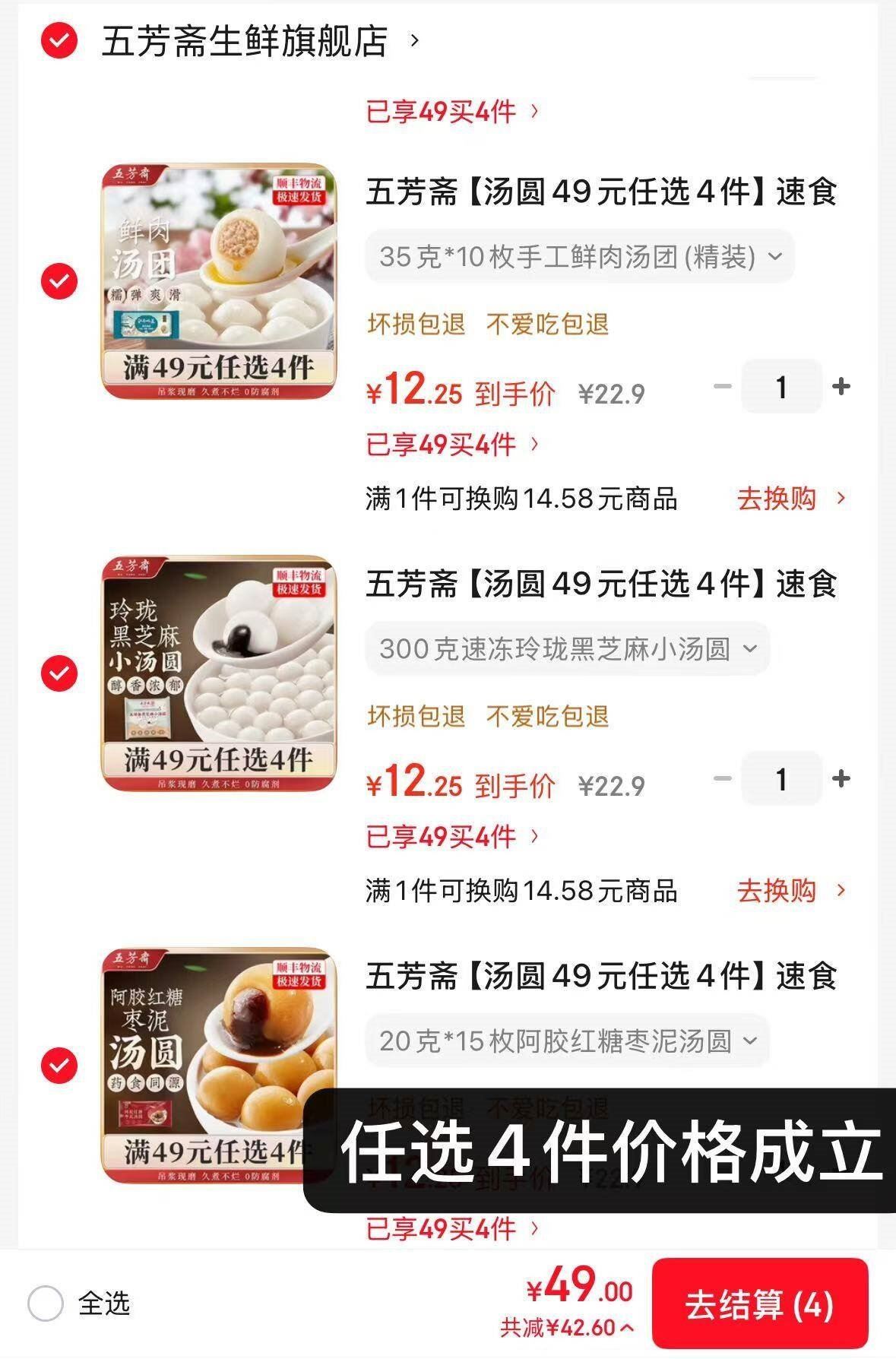
Task: Expand the 共减¥42.60 discount details
Action: pyautogui.click(x=567, y=1328)
